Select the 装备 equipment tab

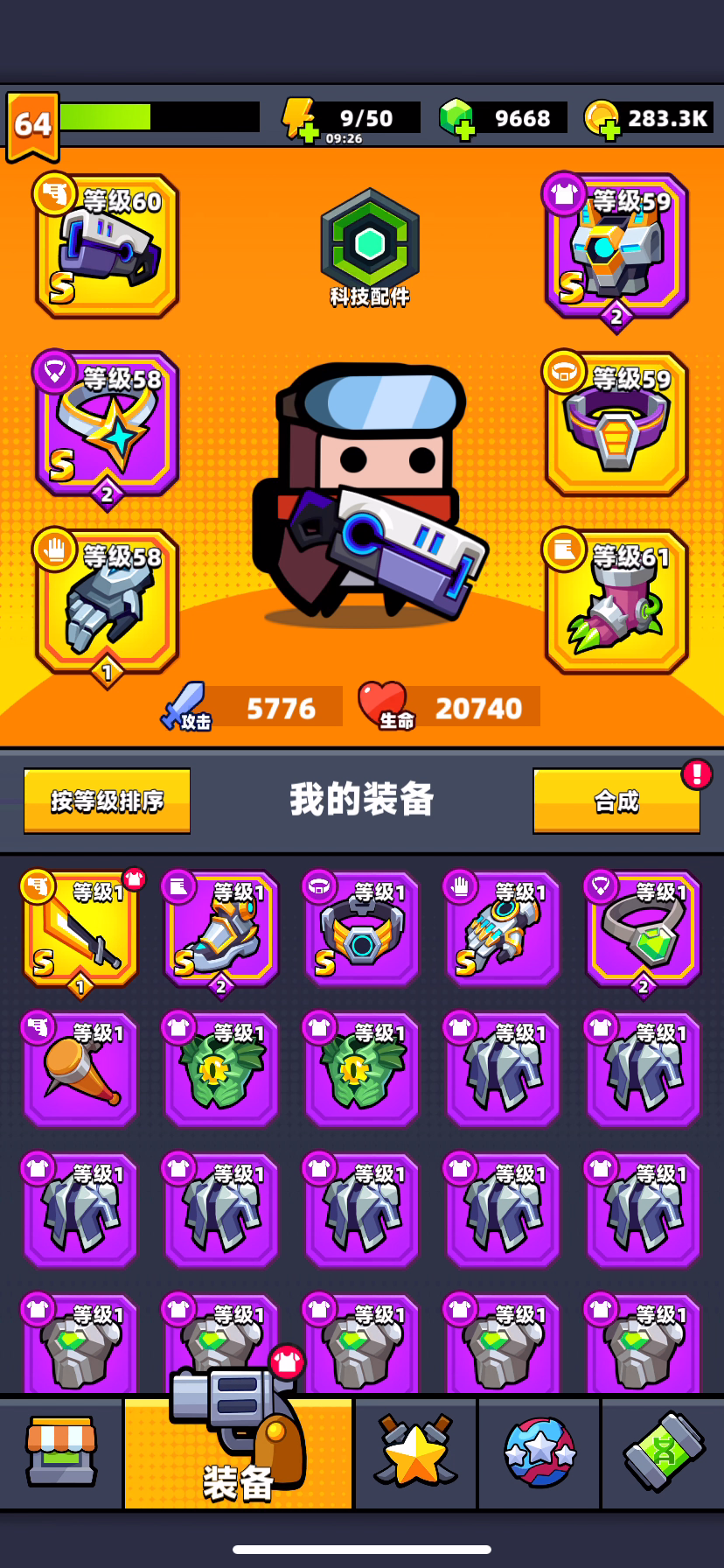pyautogui.click(x=238, y=1452)
